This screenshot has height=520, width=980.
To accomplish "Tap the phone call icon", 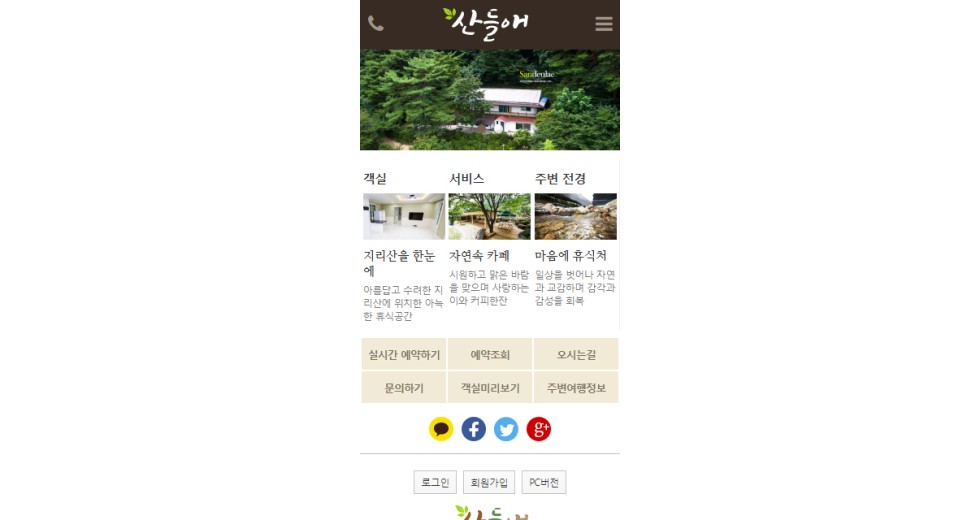I will point(376,24).
